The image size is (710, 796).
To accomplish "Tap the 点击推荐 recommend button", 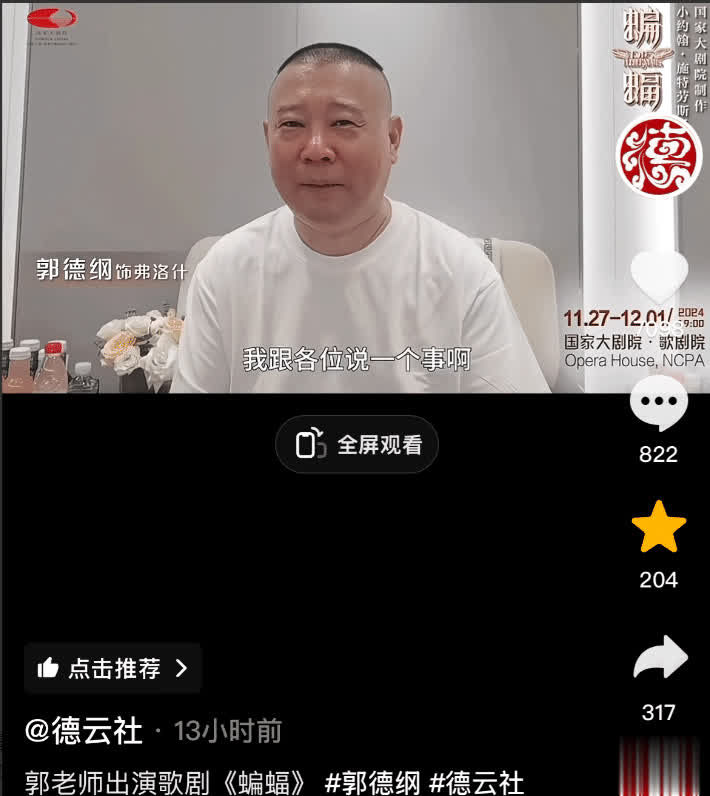I will pyautogui.click(x=113, y=668).
